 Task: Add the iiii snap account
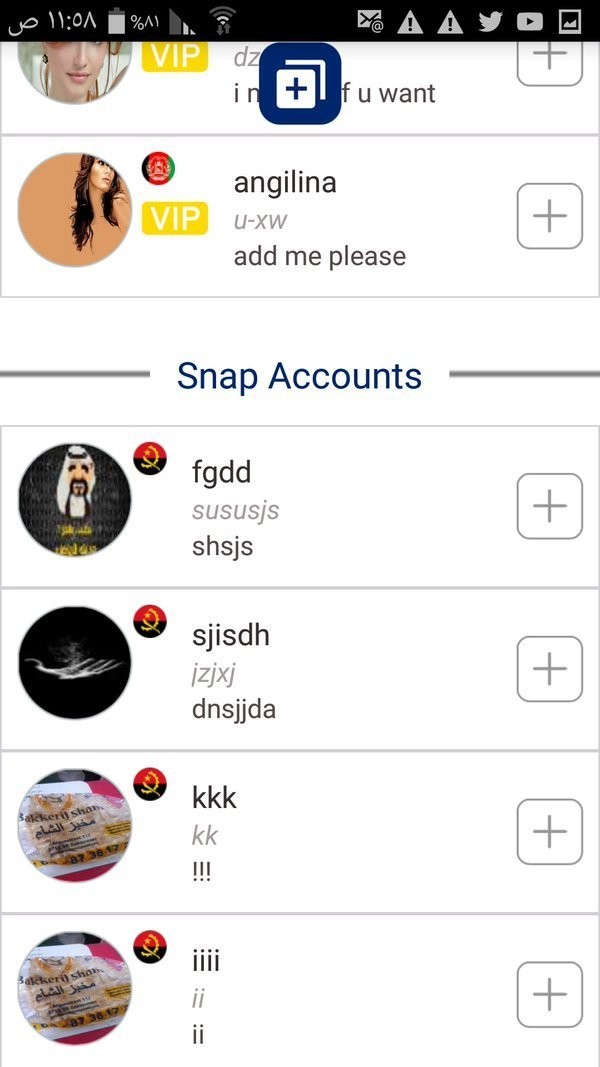[x=549, y=994]
